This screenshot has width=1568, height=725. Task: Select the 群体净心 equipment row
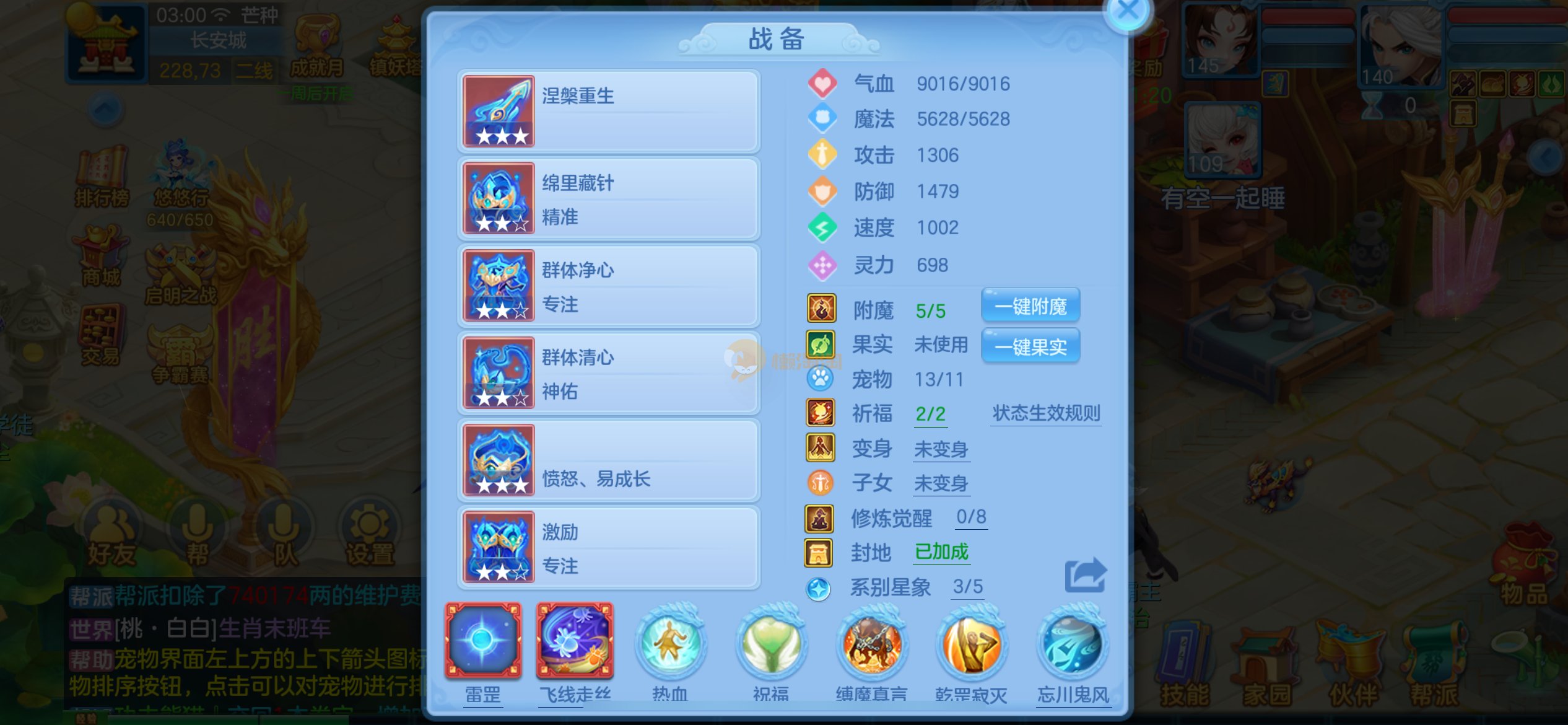609,286
